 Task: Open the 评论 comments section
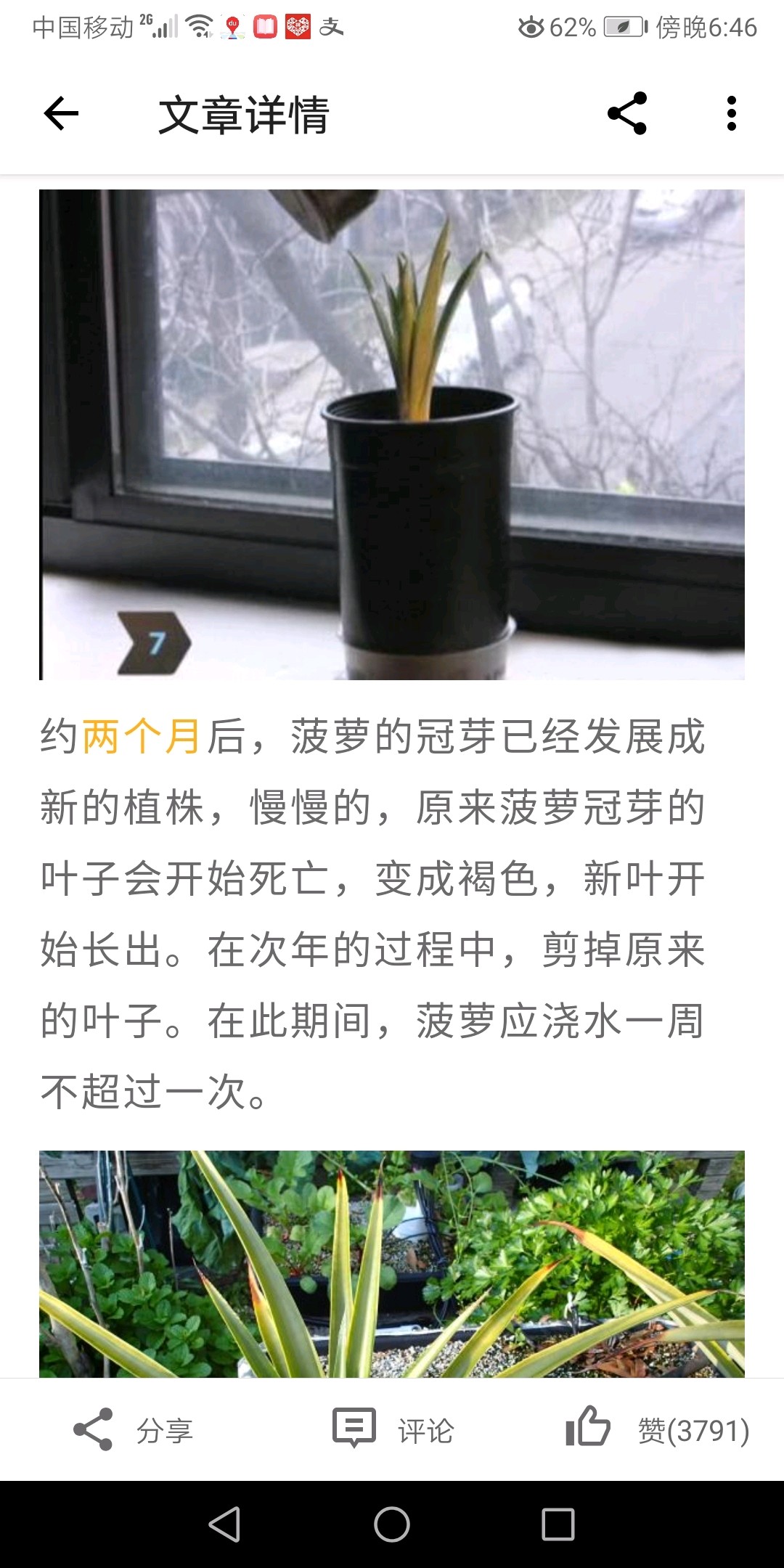click(x=393, y=1430)
